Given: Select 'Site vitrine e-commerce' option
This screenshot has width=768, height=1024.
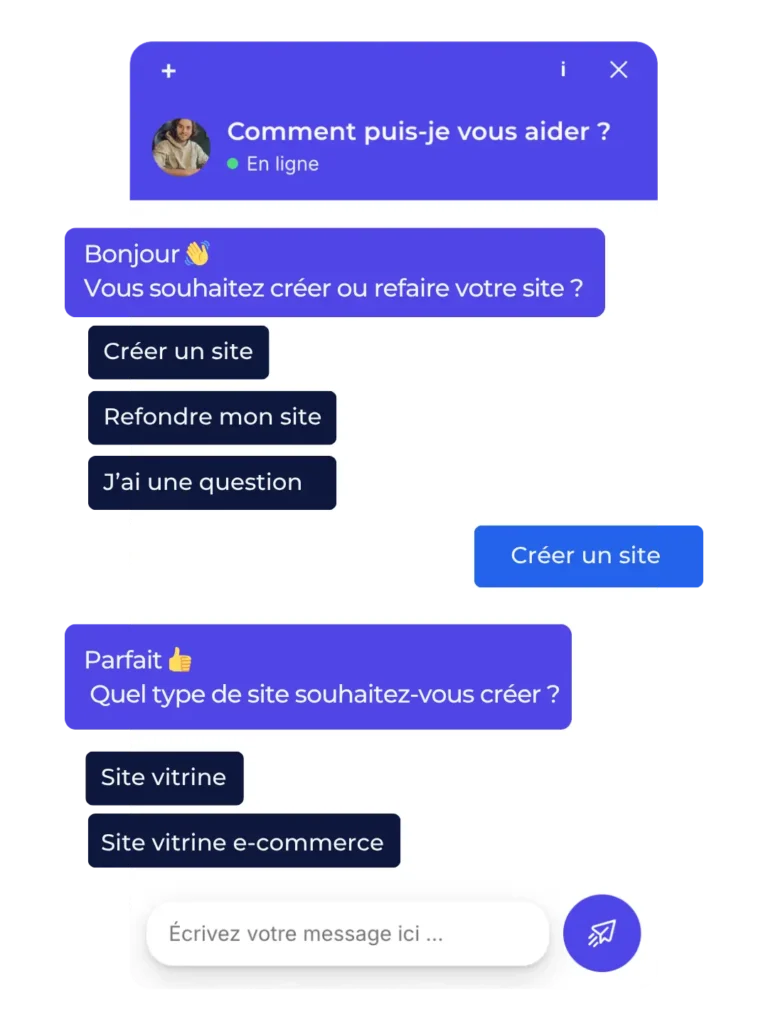Looking at the screenshot, I should [240, 841].
